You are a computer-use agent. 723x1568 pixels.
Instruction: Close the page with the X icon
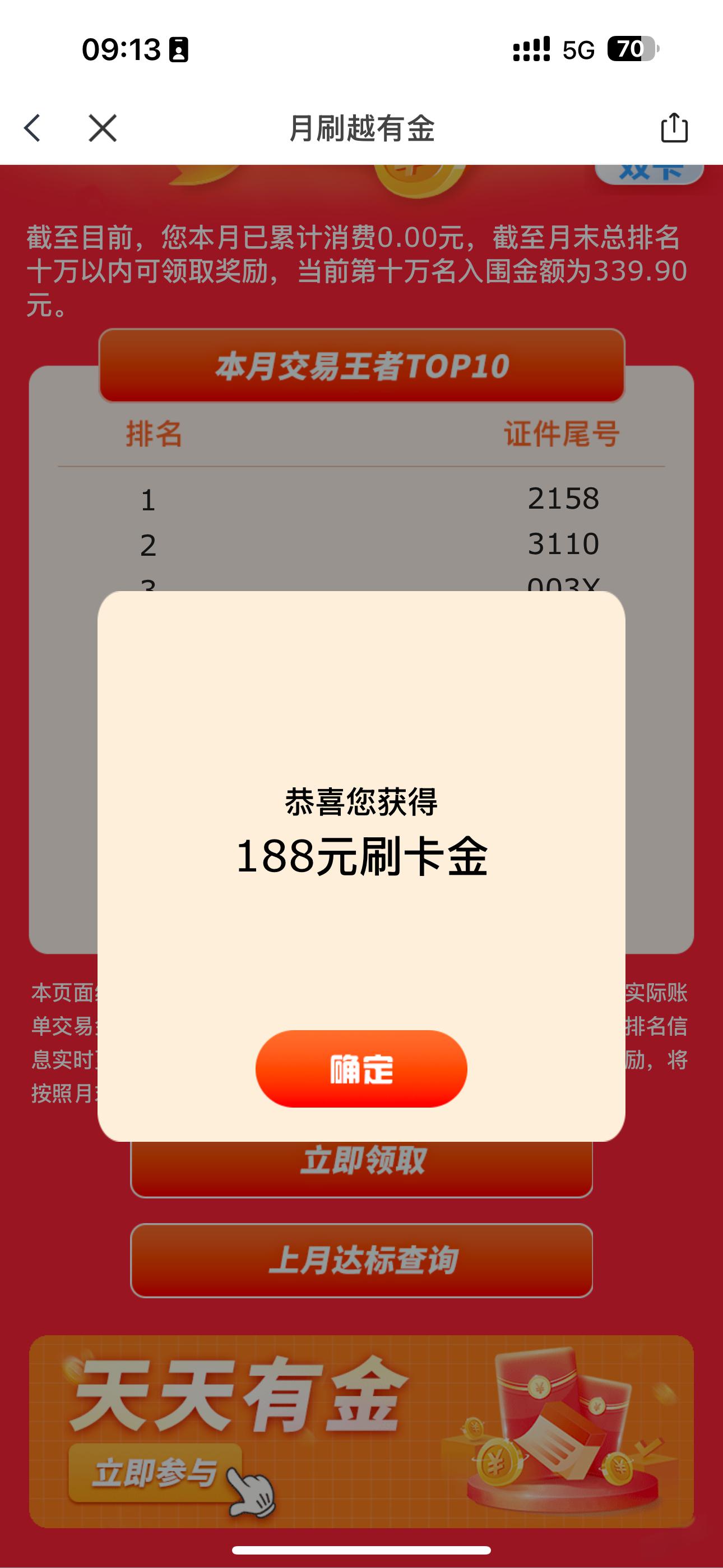click(x=102, y=128)
